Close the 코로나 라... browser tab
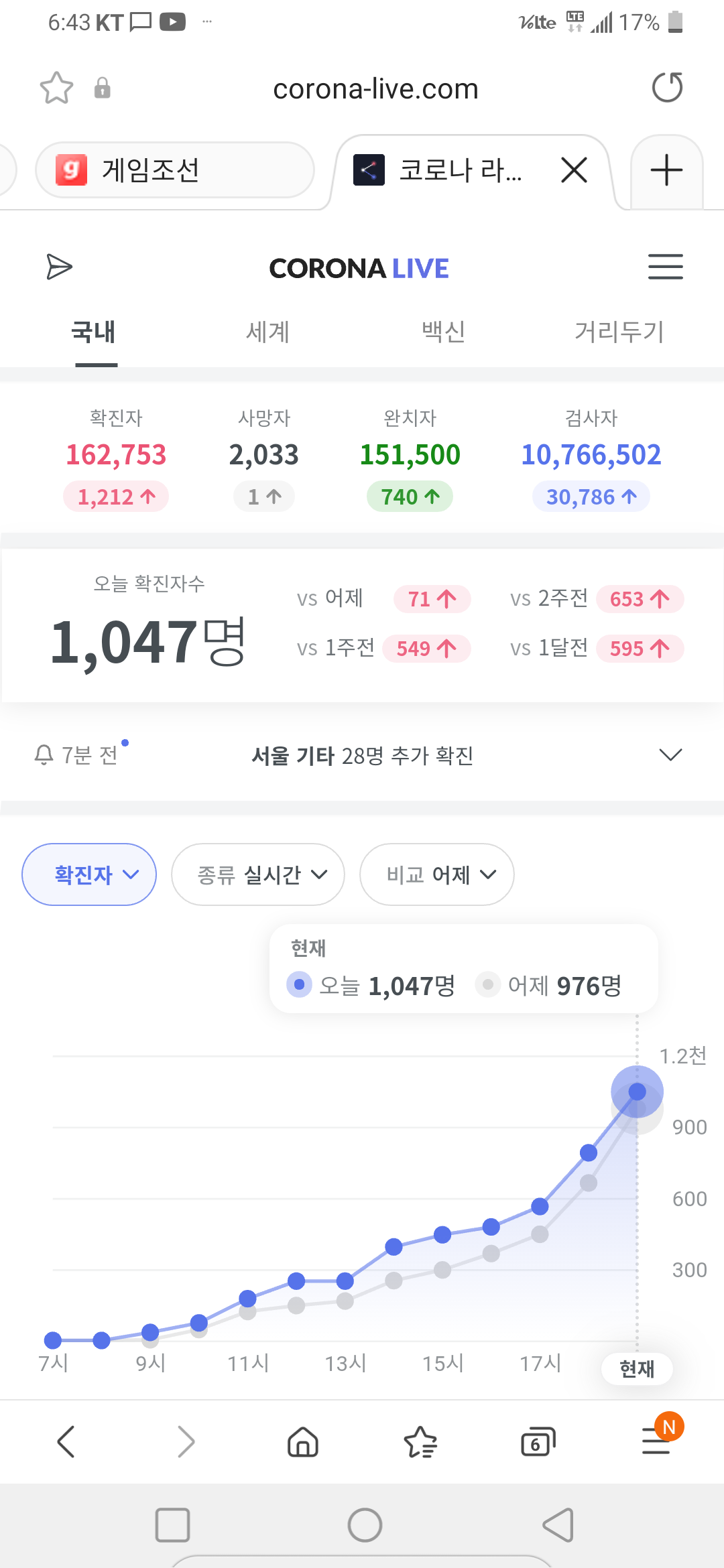Image resolution: width=724 pixels, height=1568 pixels. 574,170
